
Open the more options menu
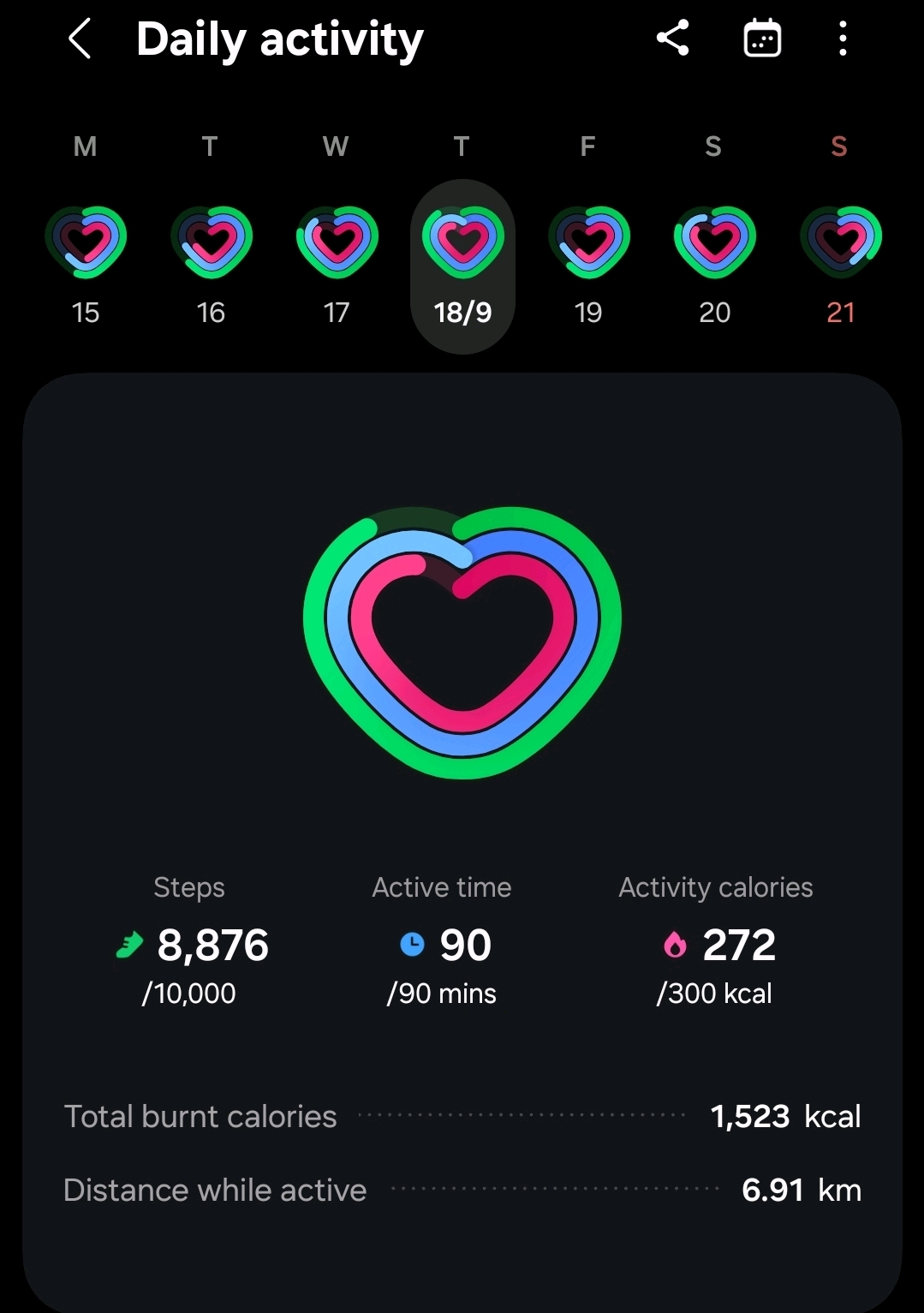coord(843,39)
